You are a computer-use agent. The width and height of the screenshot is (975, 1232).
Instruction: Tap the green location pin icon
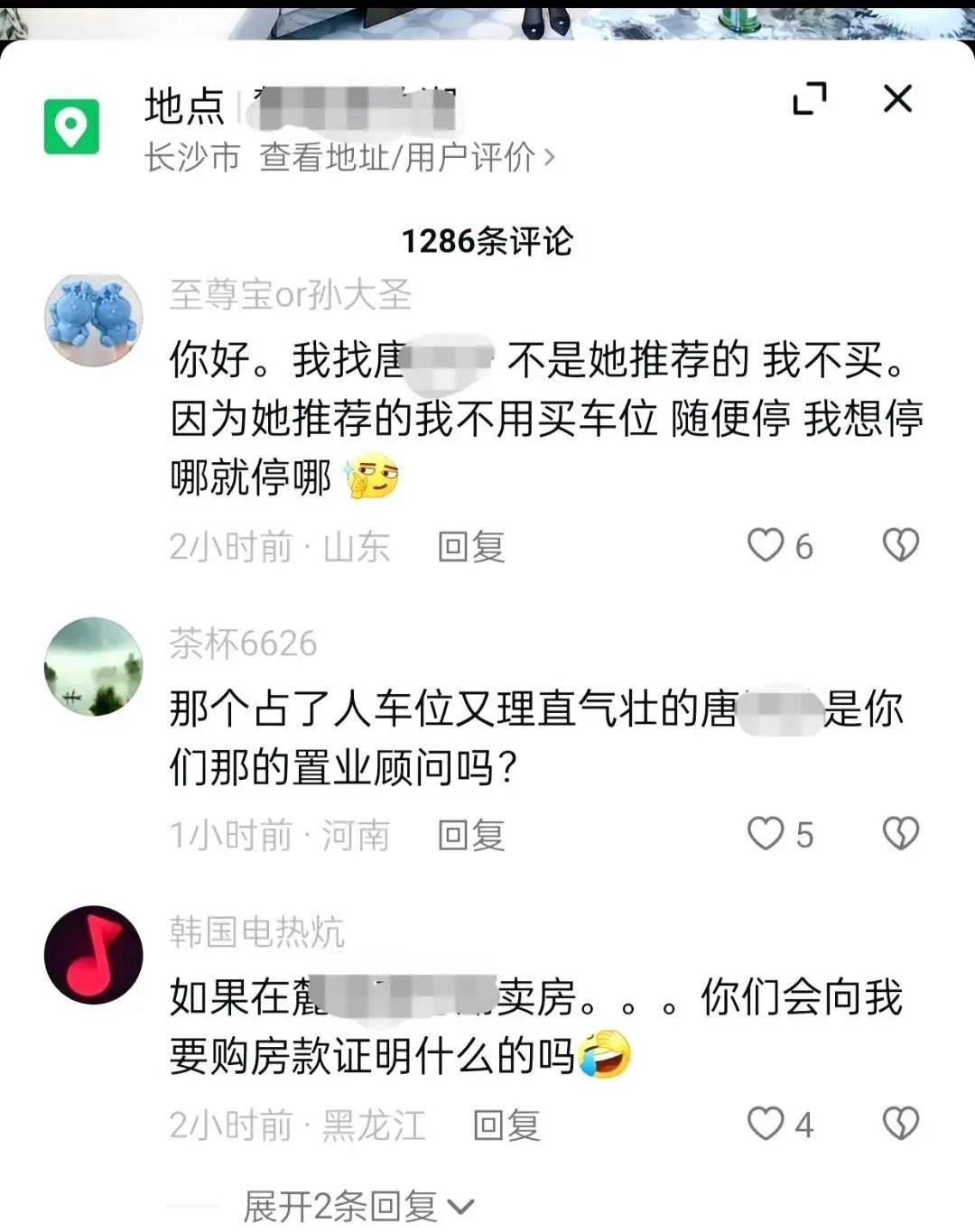71,126
